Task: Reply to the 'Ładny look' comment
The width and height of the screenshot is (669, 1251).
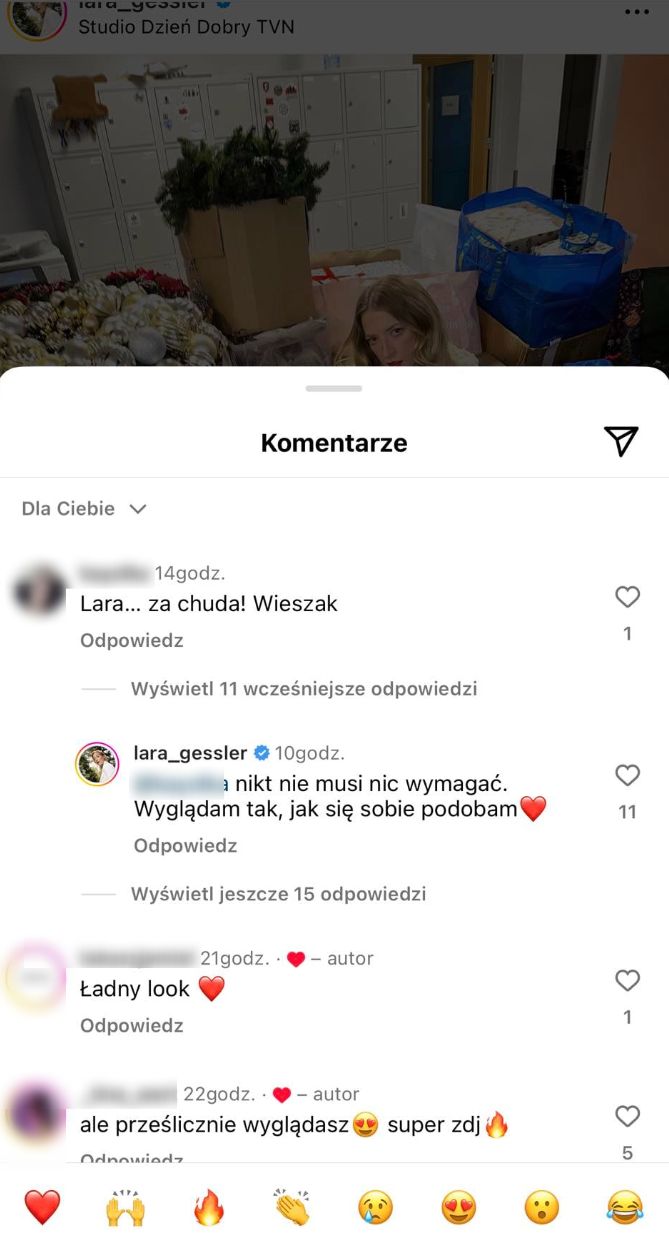Action: (132, 1026)
